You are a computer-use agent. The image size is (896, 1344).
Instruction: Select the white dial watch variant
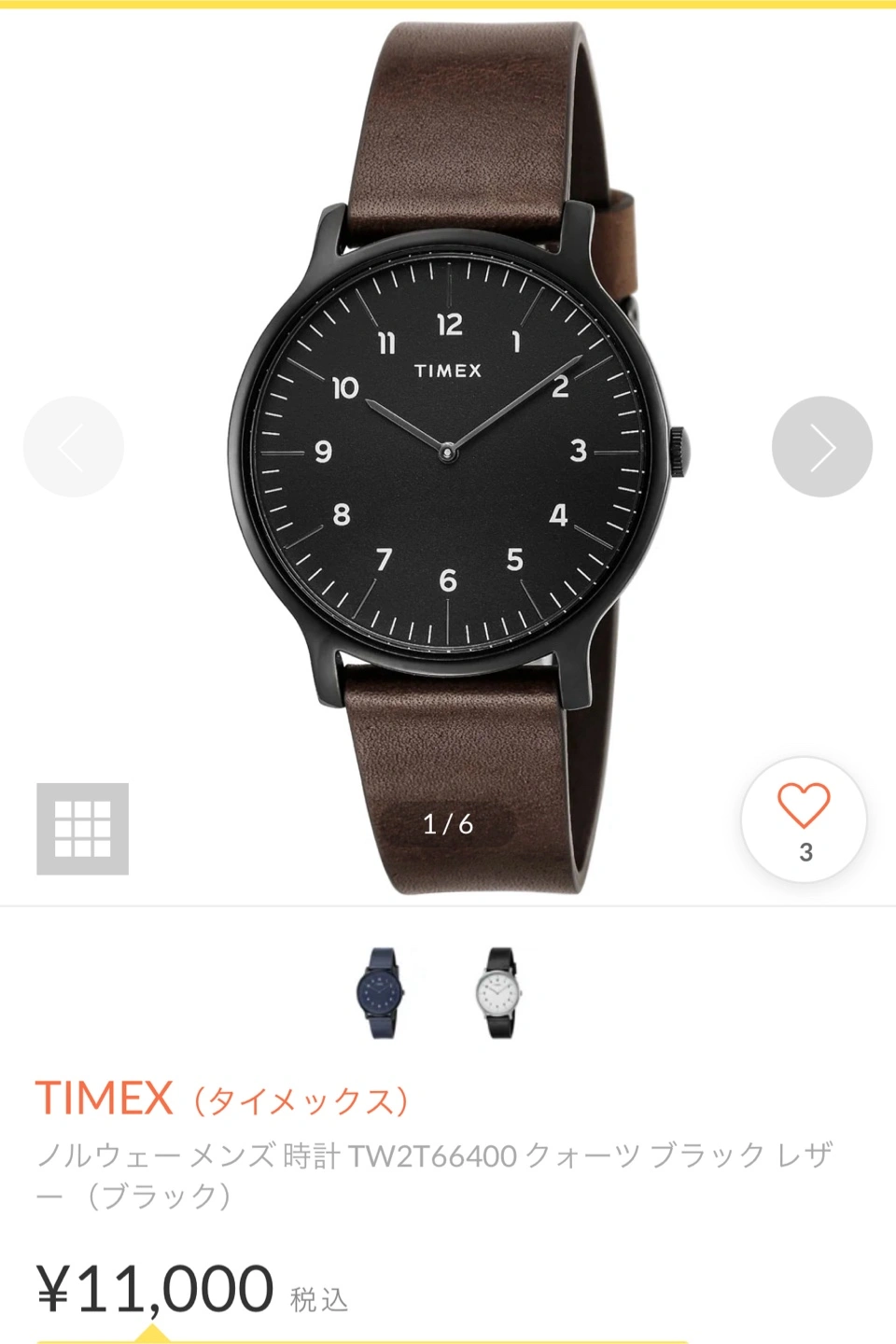tap(499, 993)
